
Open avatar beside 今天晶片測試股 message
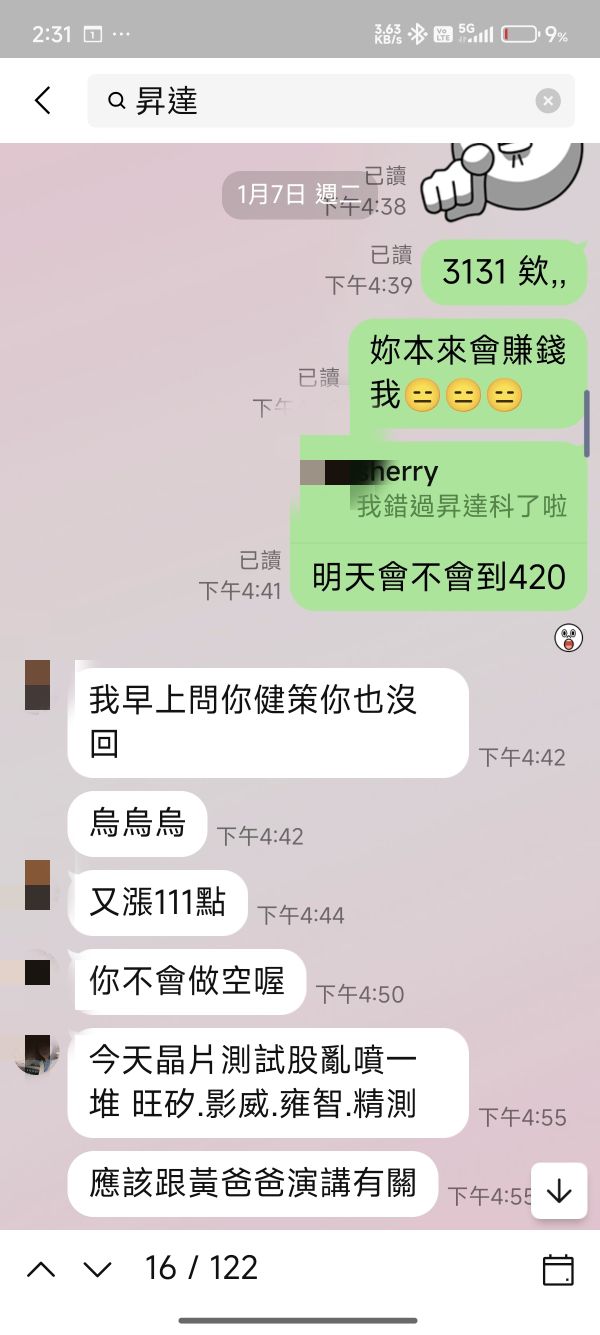(37, 1055)
